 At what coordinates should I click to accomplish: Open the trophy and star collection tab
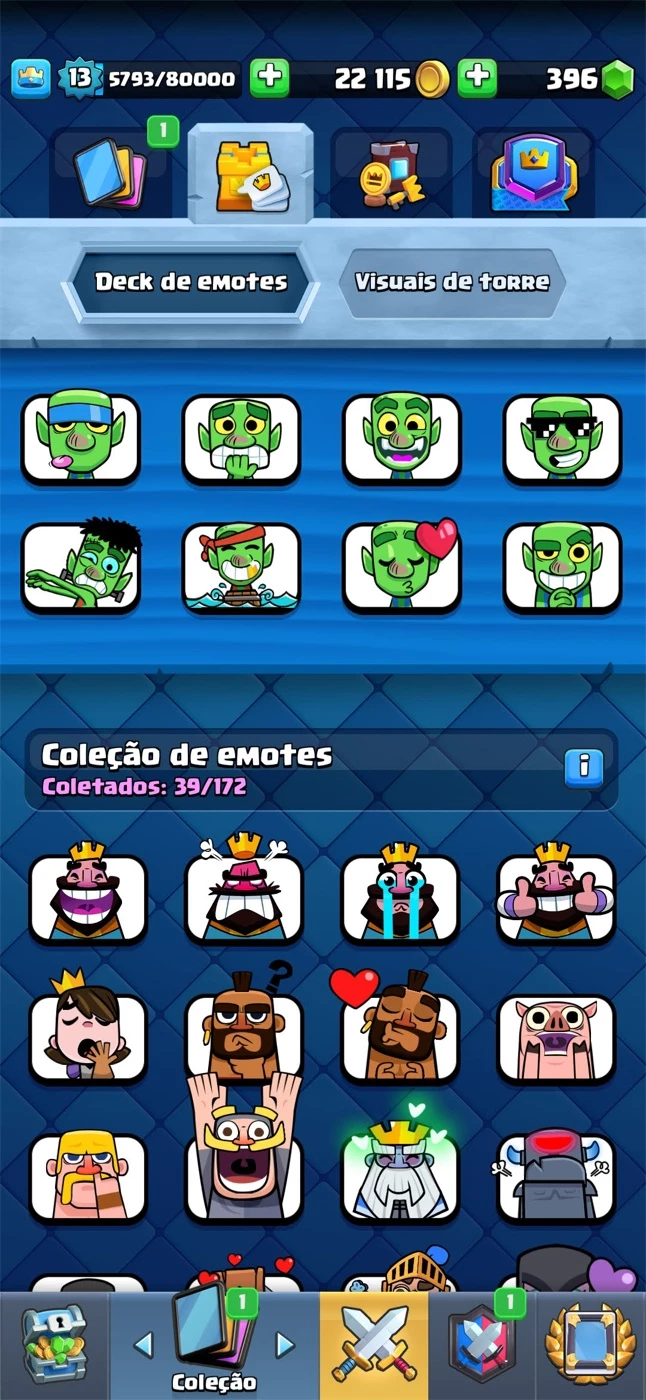tap(392, 172)
